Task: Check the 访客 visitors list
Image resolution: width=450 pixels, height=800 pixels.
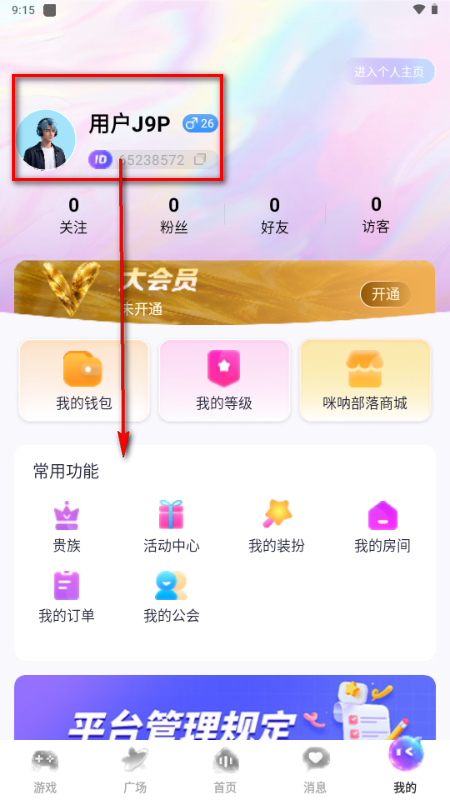Action: (376, 215)
